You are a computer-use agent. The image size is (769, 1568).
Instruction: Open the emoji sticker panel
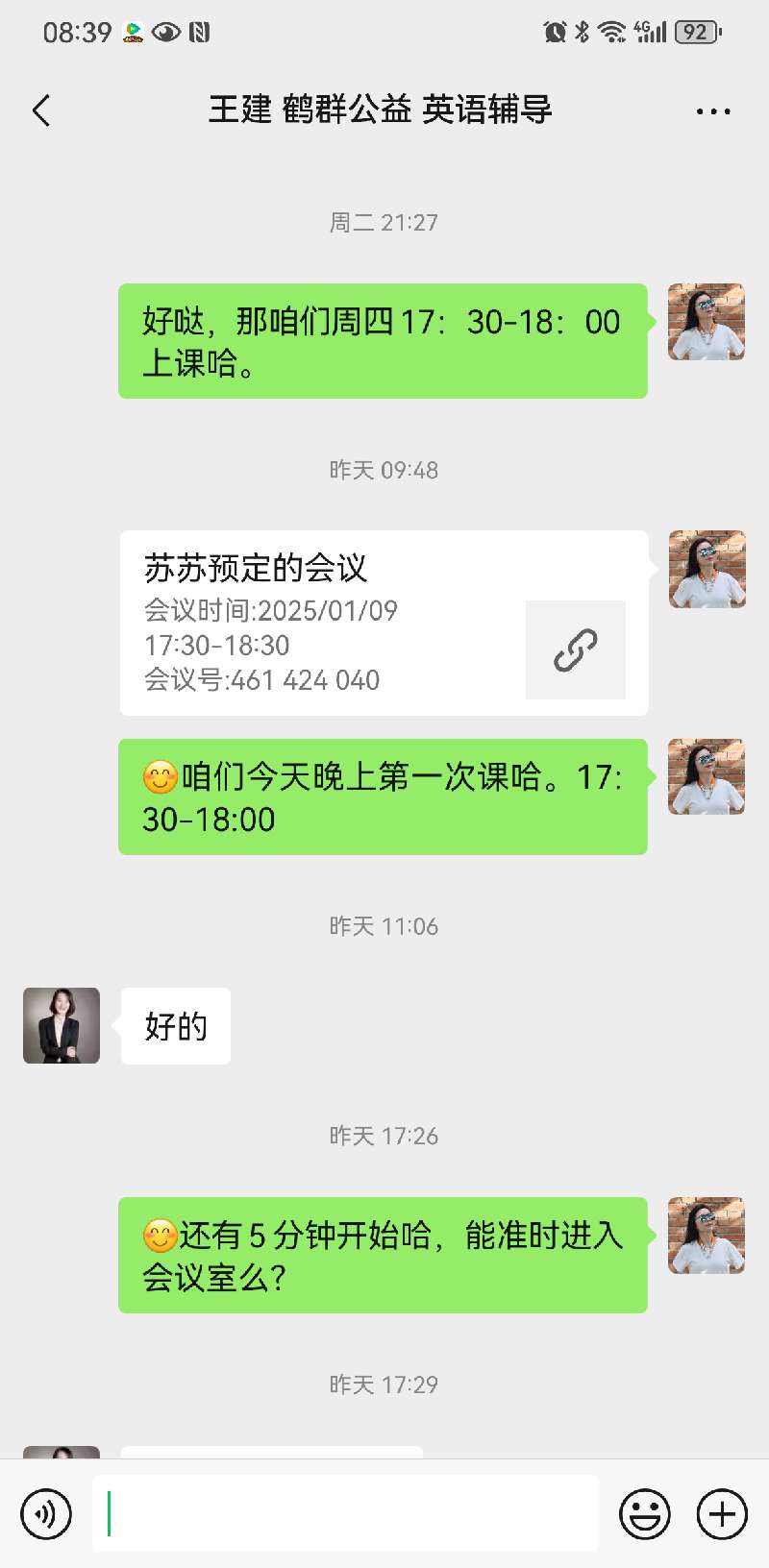click(x=644, y=1514)
